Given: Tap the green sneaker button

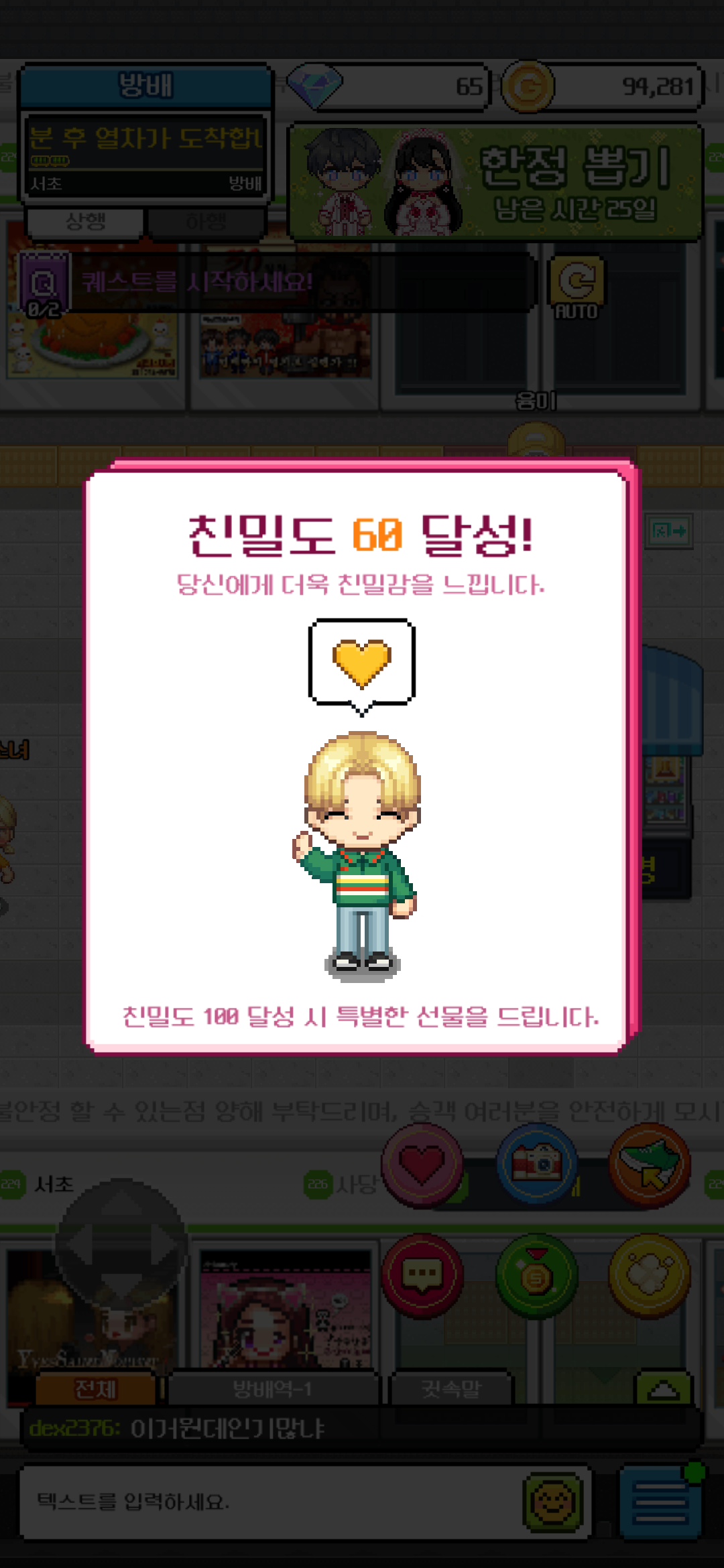Looking at the screenshot, I should pos(649,1165).
